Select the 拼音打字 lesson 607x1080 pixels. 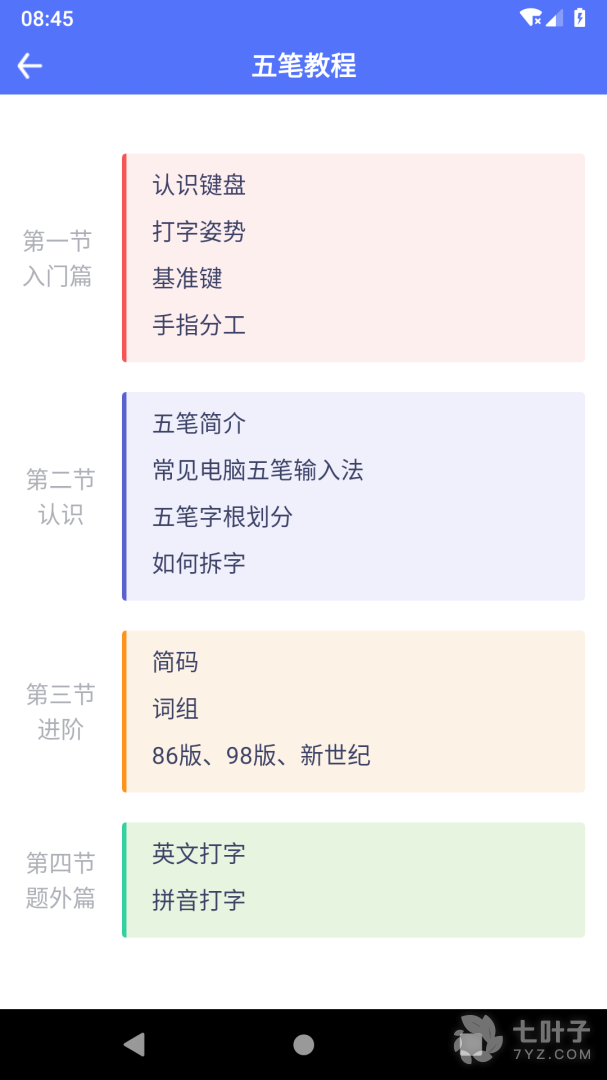[x=199, y=900]
